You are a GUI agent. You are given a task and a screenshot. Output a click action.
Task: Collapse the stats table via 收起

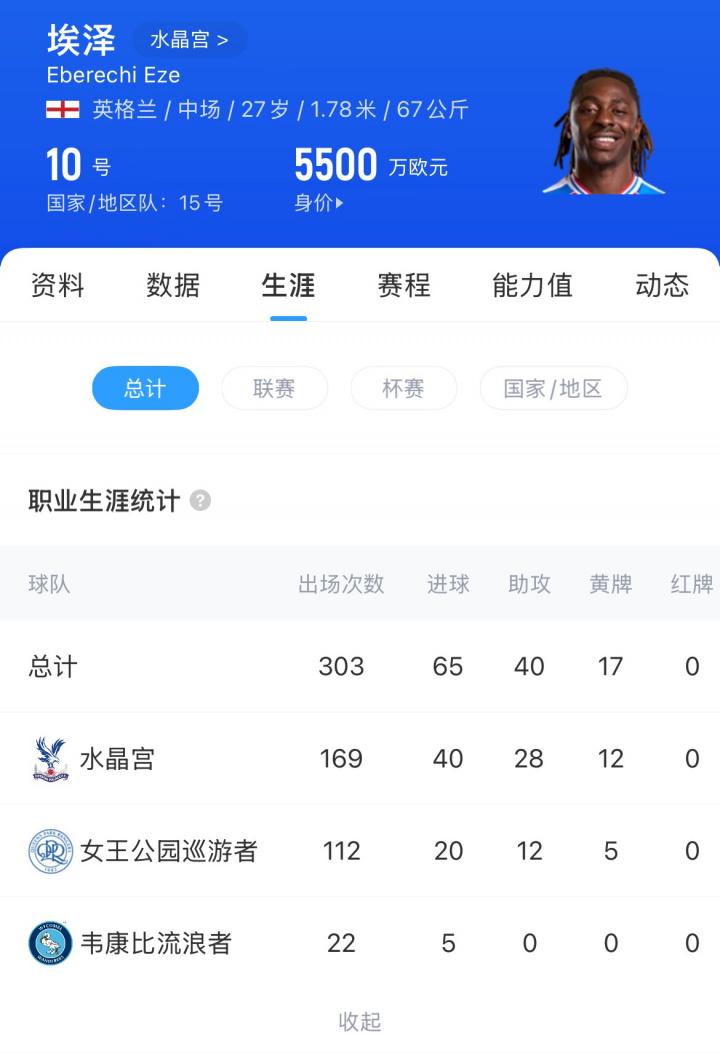[x=360, y=1022]
